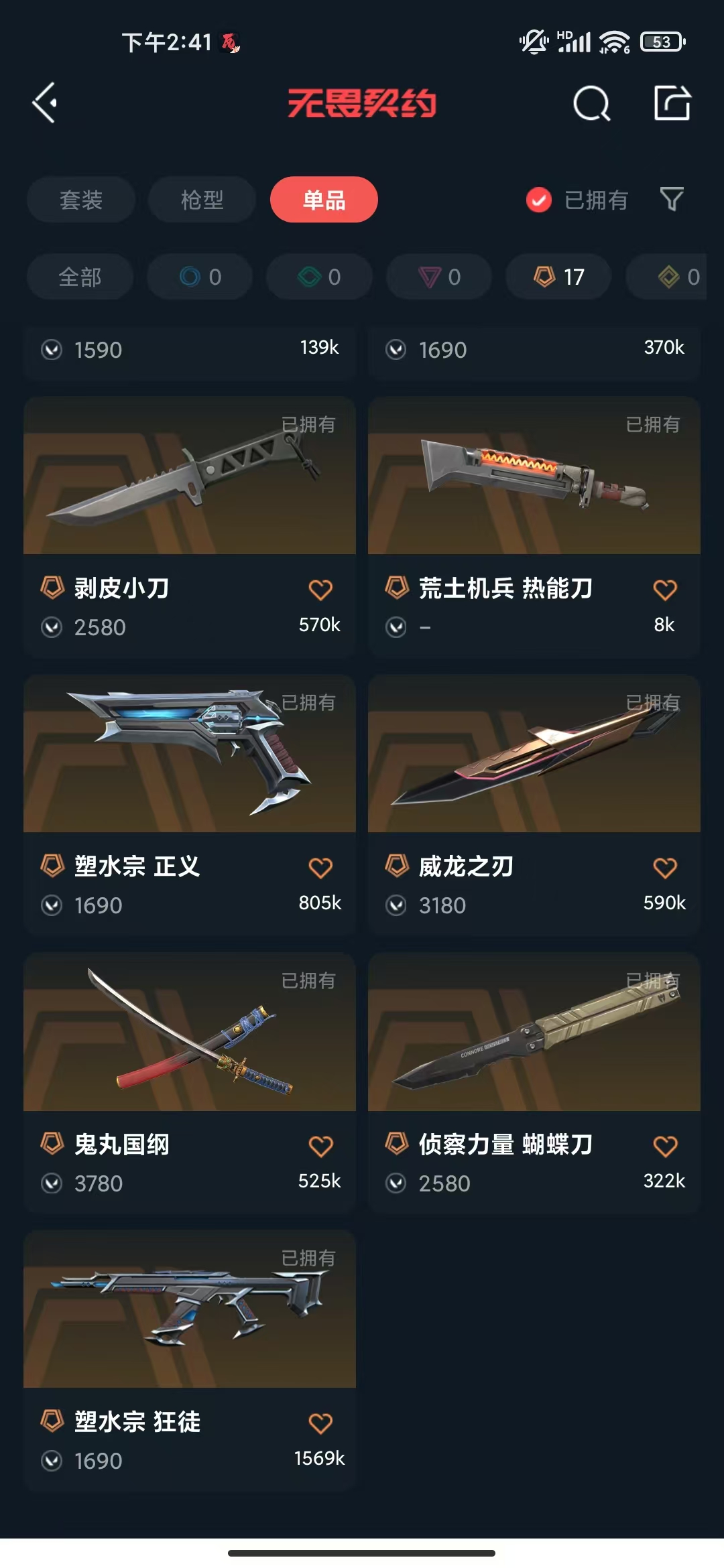Select the 全部 rarity chip
The width and height of the screenshot is (724, 1568).
coord(80,277)
